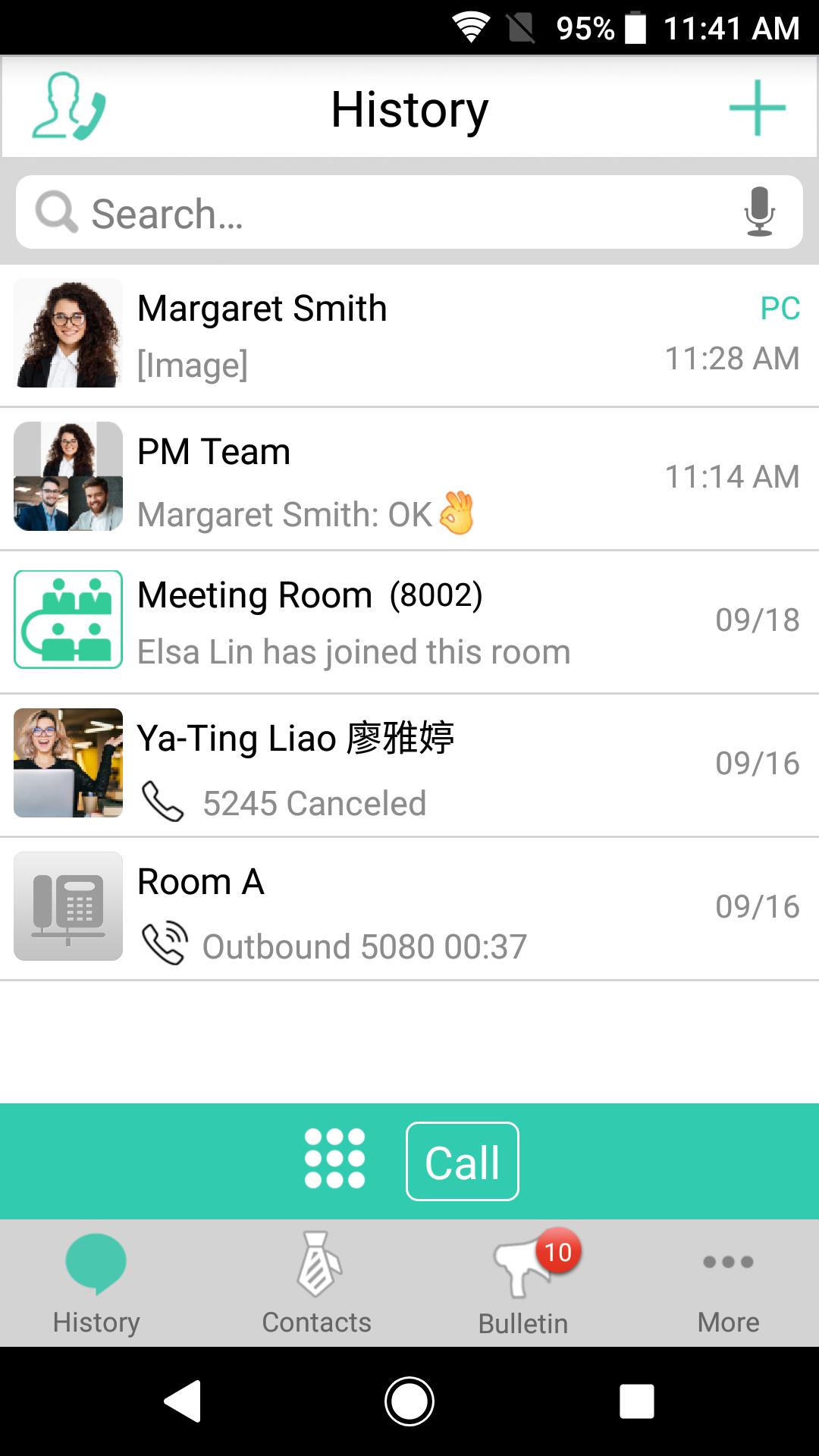Open Meeting Room (8002) entry

tap(409, 622)
